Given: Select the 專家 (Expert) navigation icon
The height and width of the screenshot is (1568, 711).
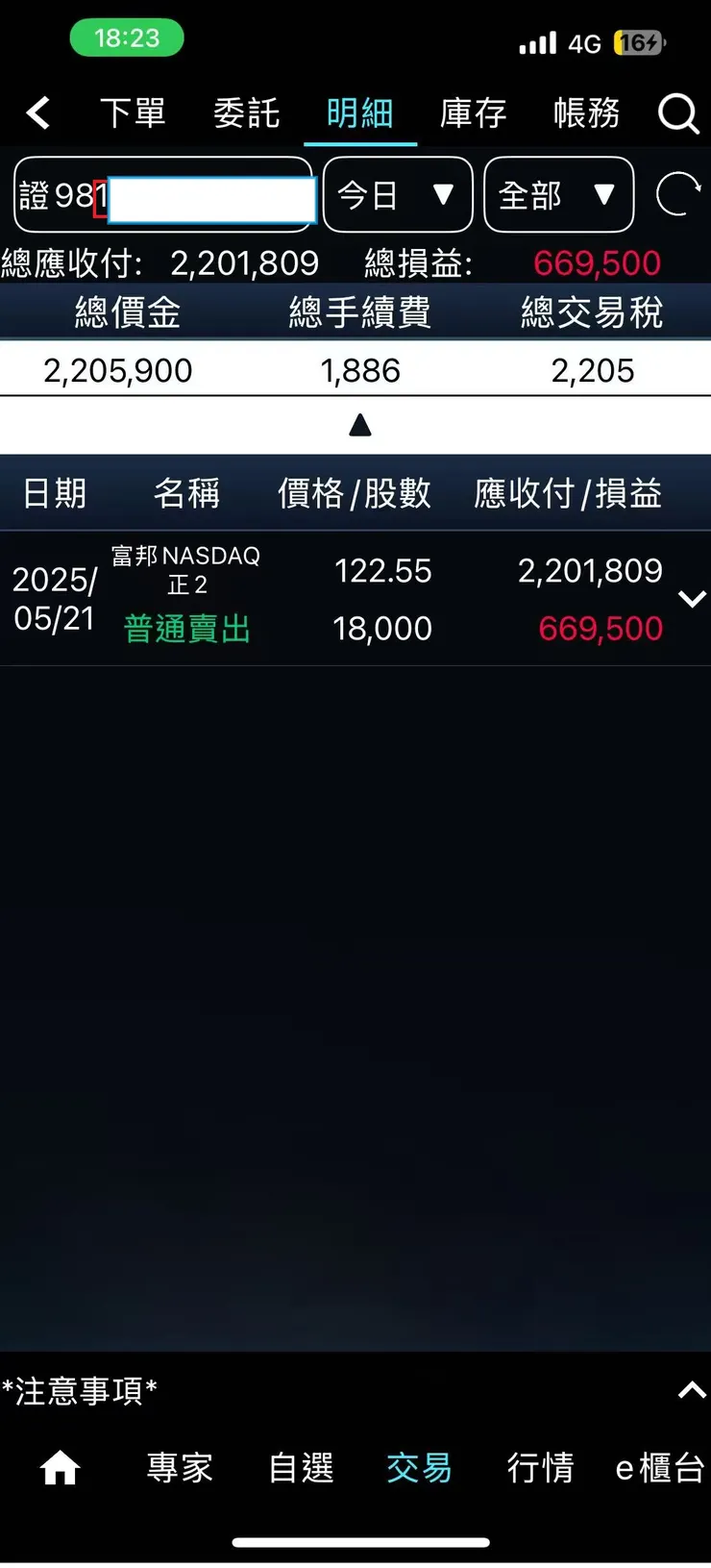Looking at the screenshot, I should click(180, 1466).
